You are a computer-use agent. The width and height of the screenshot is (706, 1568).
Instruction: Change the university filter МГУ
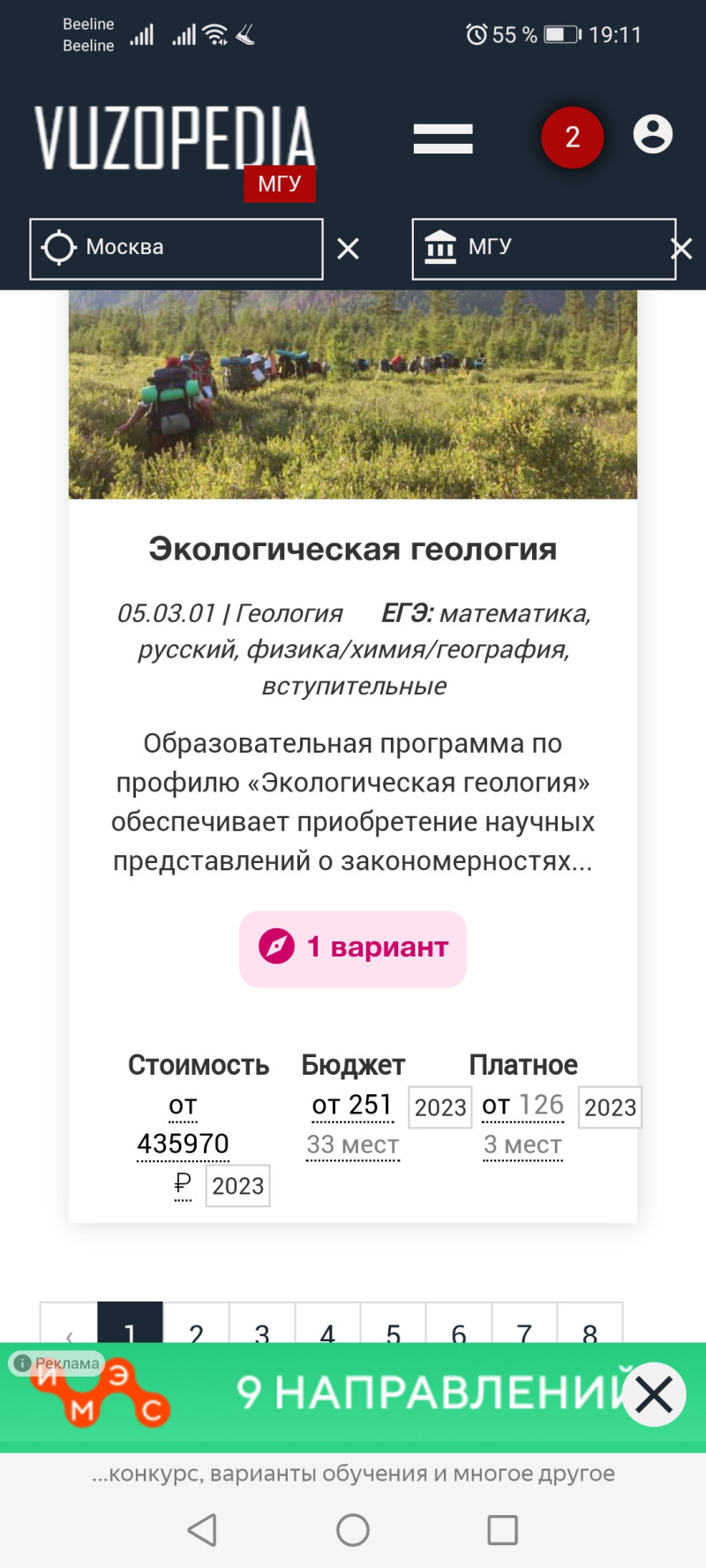[x=543, y=248]
